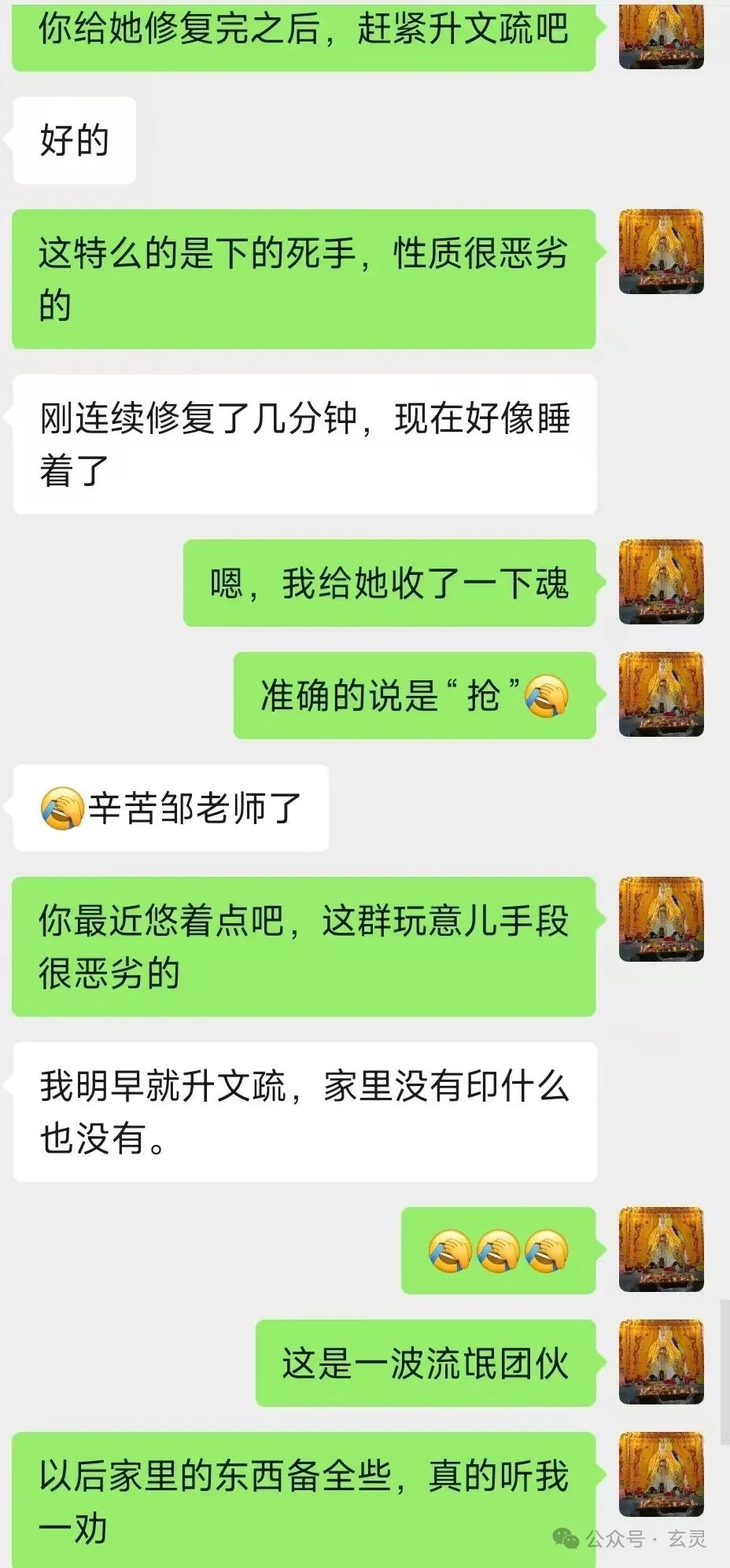Tap avatar next to "嗯，我给她收了一下魂"

(x=661, y=582)
